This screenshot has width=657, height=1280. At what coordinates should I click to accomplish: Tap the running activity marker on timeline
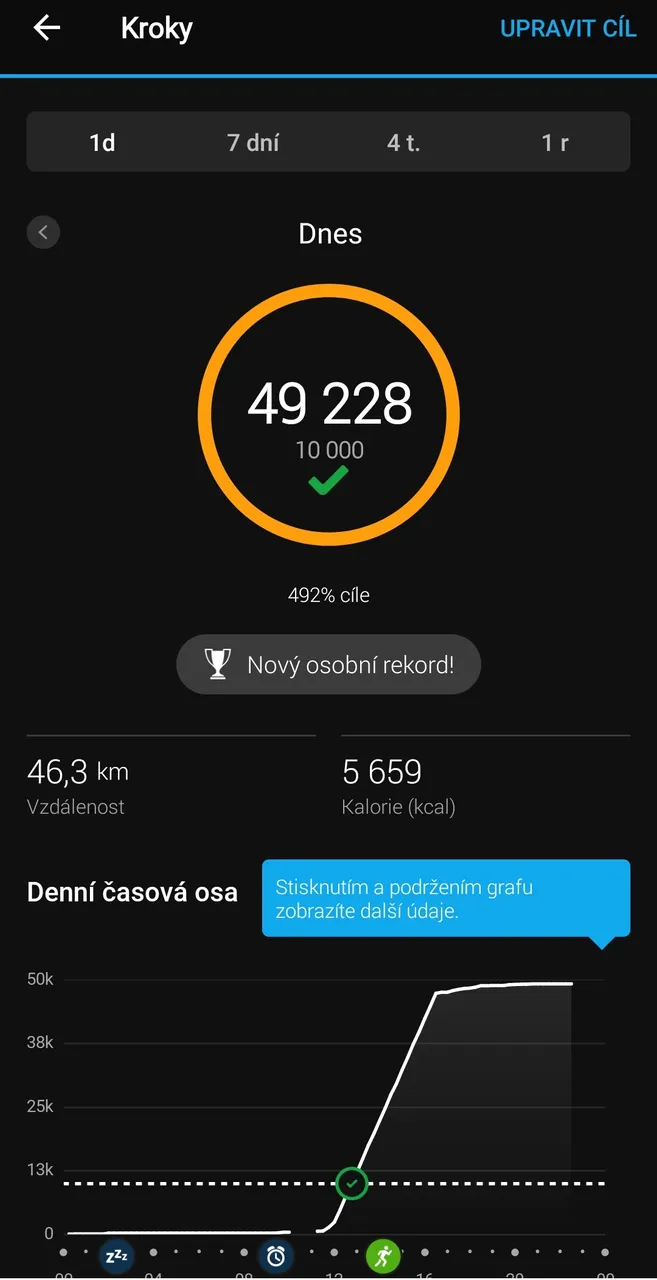coord(382,1255)
